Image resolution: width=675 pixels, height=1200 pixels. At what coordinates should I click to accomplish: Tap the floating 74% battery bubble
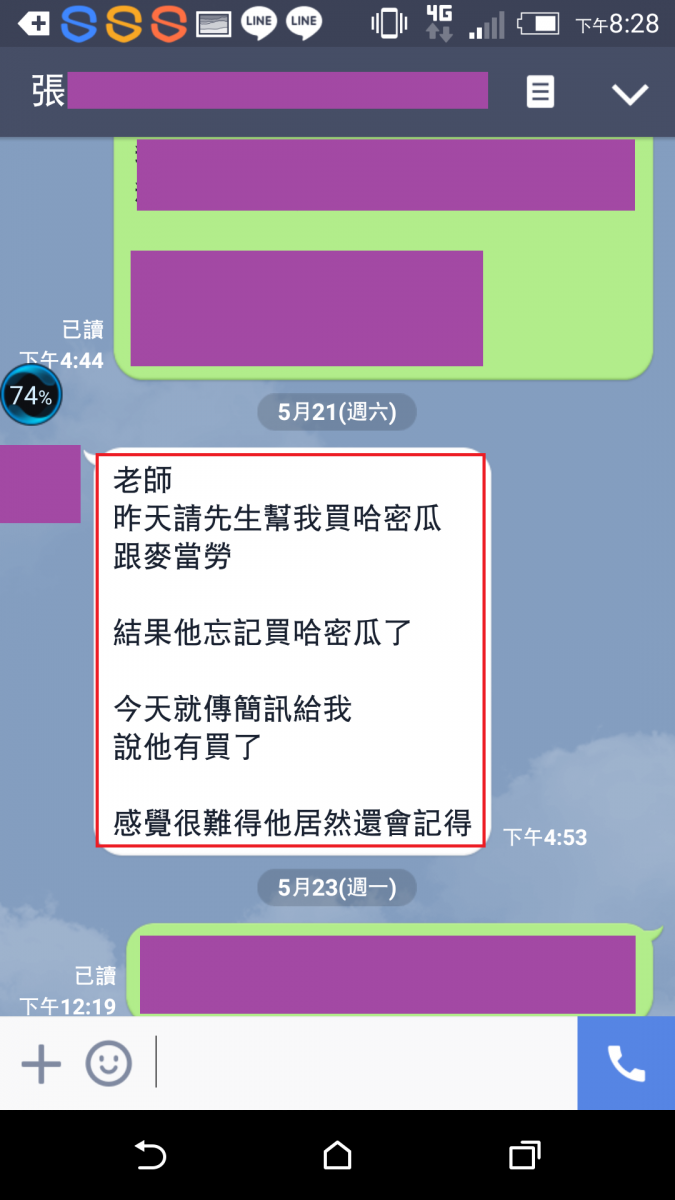tap(31, 396)
